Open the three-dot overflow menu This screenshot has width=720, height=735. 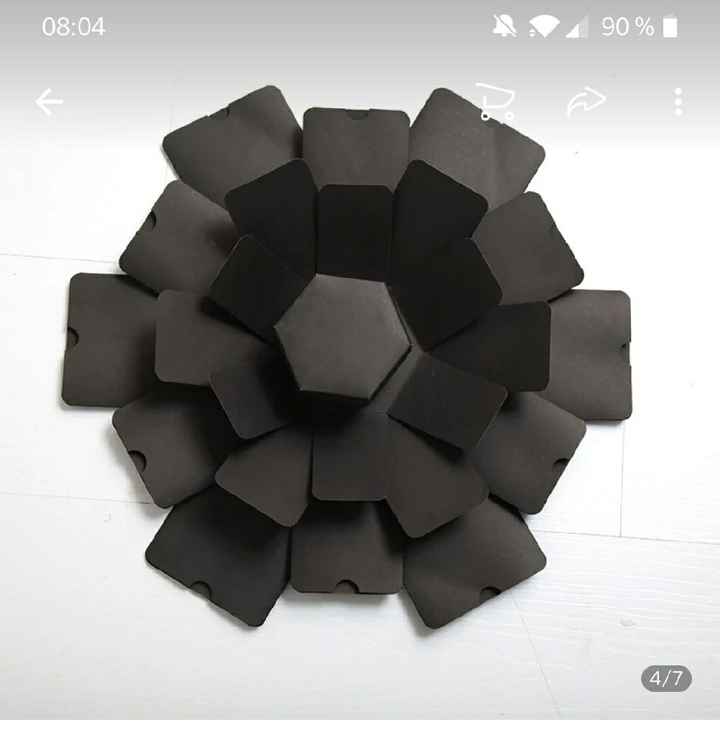pyautogui.click(x=679, y=101)
